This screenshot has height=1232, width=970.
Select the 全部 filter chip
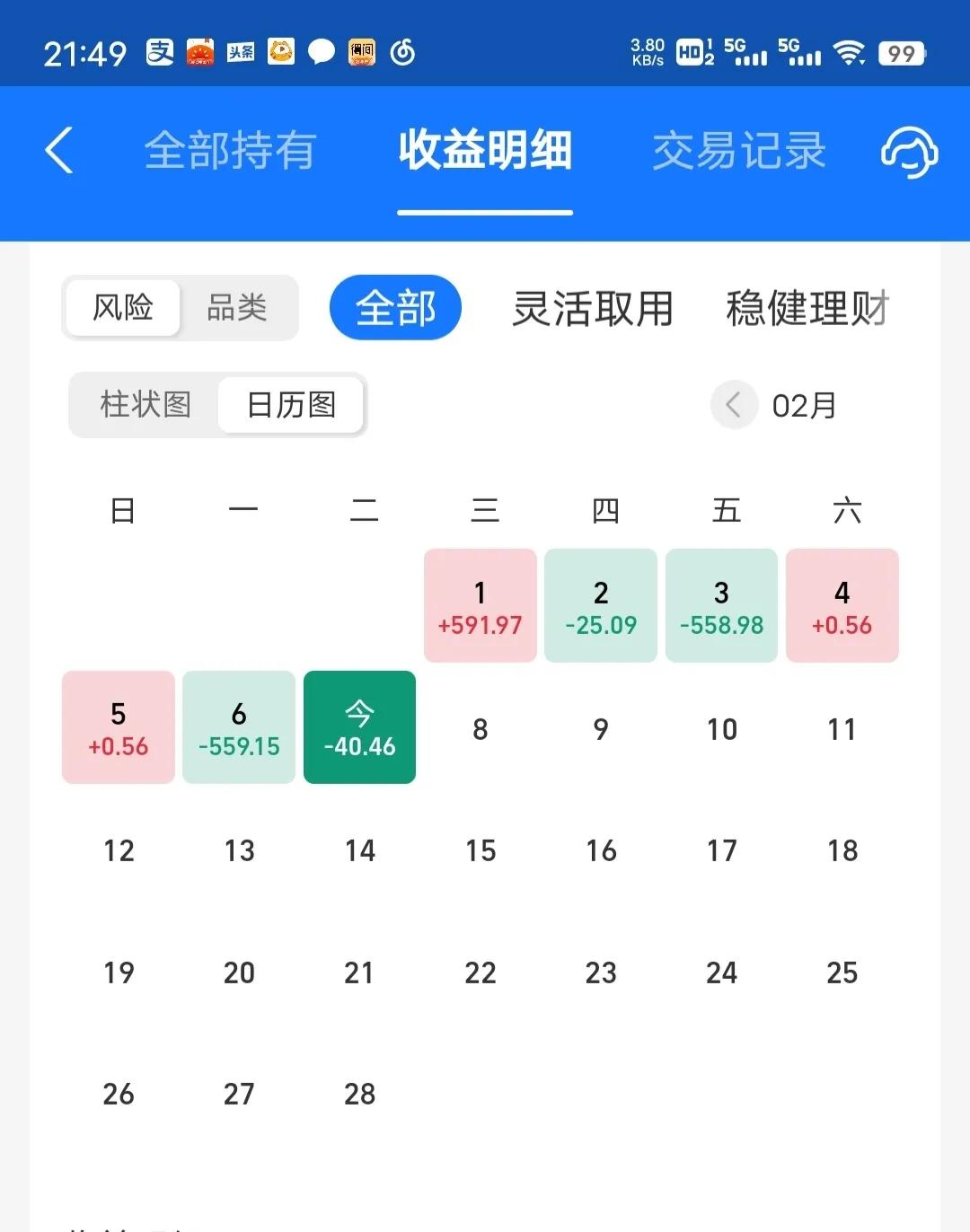[x=395, y=308]
